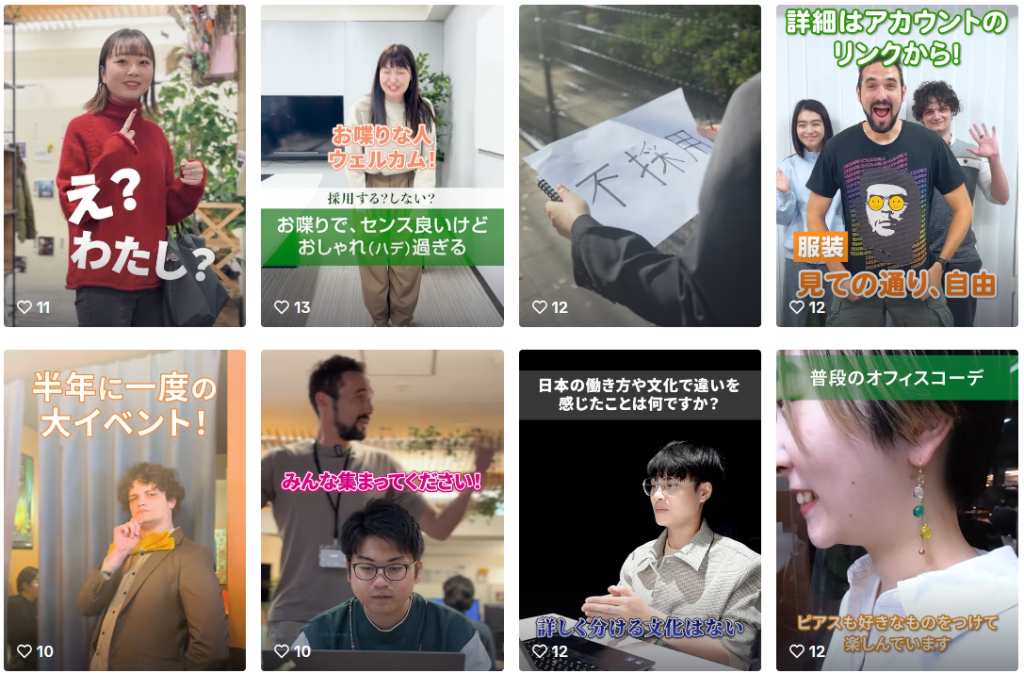Open the お喋りな人ウェルカム video
The height and width of the screenshot is (673, 1024).
coord(382,165)
